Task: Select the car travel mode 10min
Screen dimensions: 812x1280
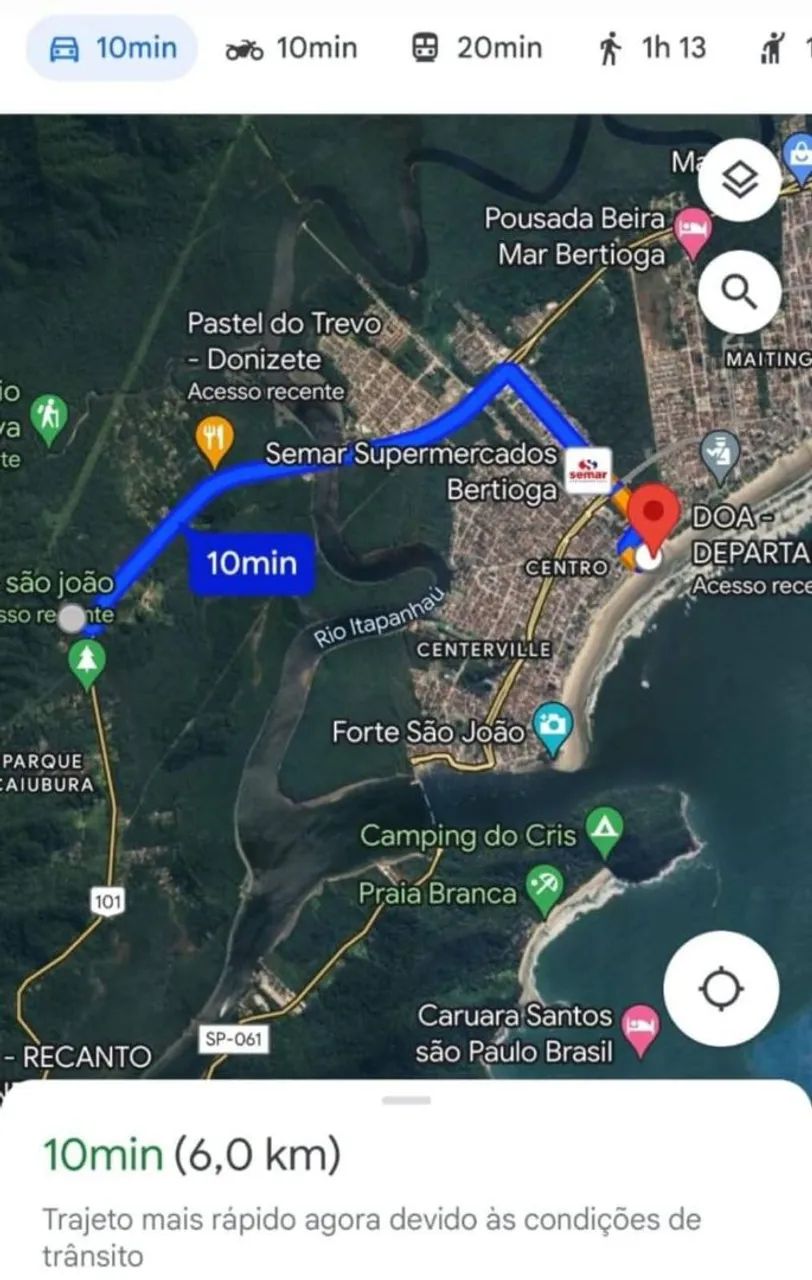Action: tap(111, 48)
